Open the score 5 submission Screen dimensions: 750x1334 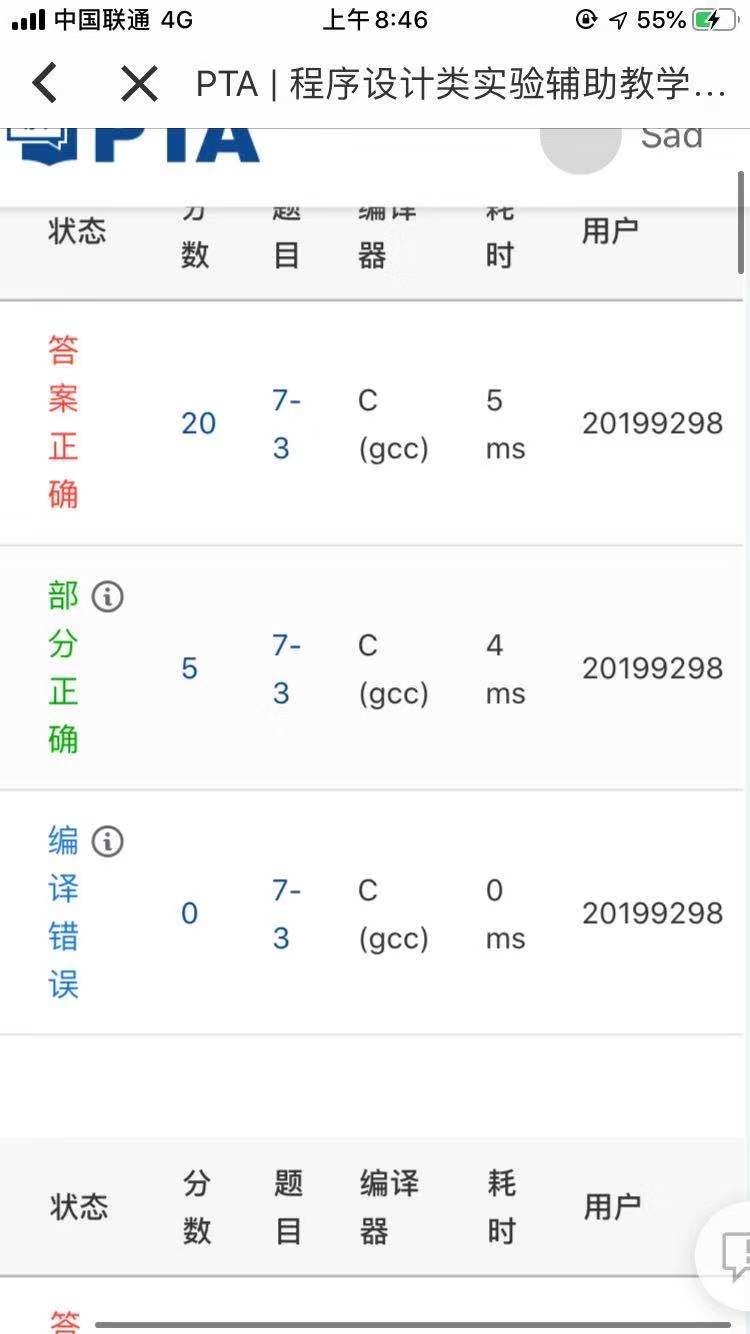point(189,668)
